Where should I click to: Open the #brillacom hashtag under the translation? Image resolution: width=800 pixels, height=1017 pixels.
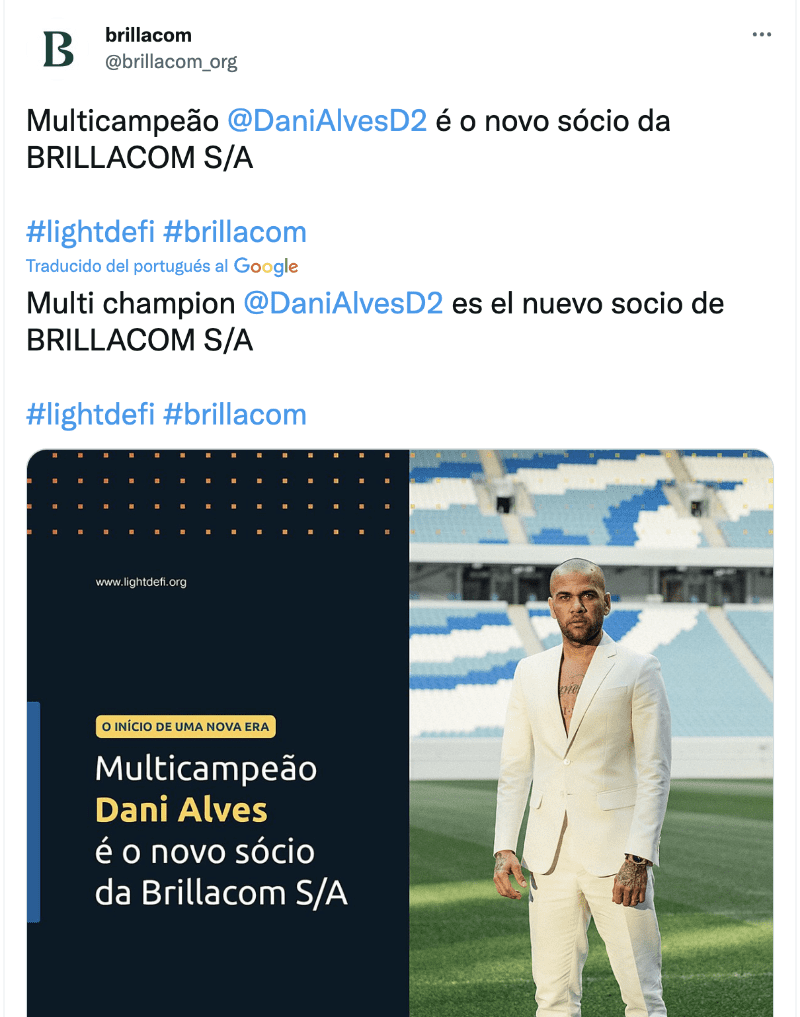(x=234, y=414)
